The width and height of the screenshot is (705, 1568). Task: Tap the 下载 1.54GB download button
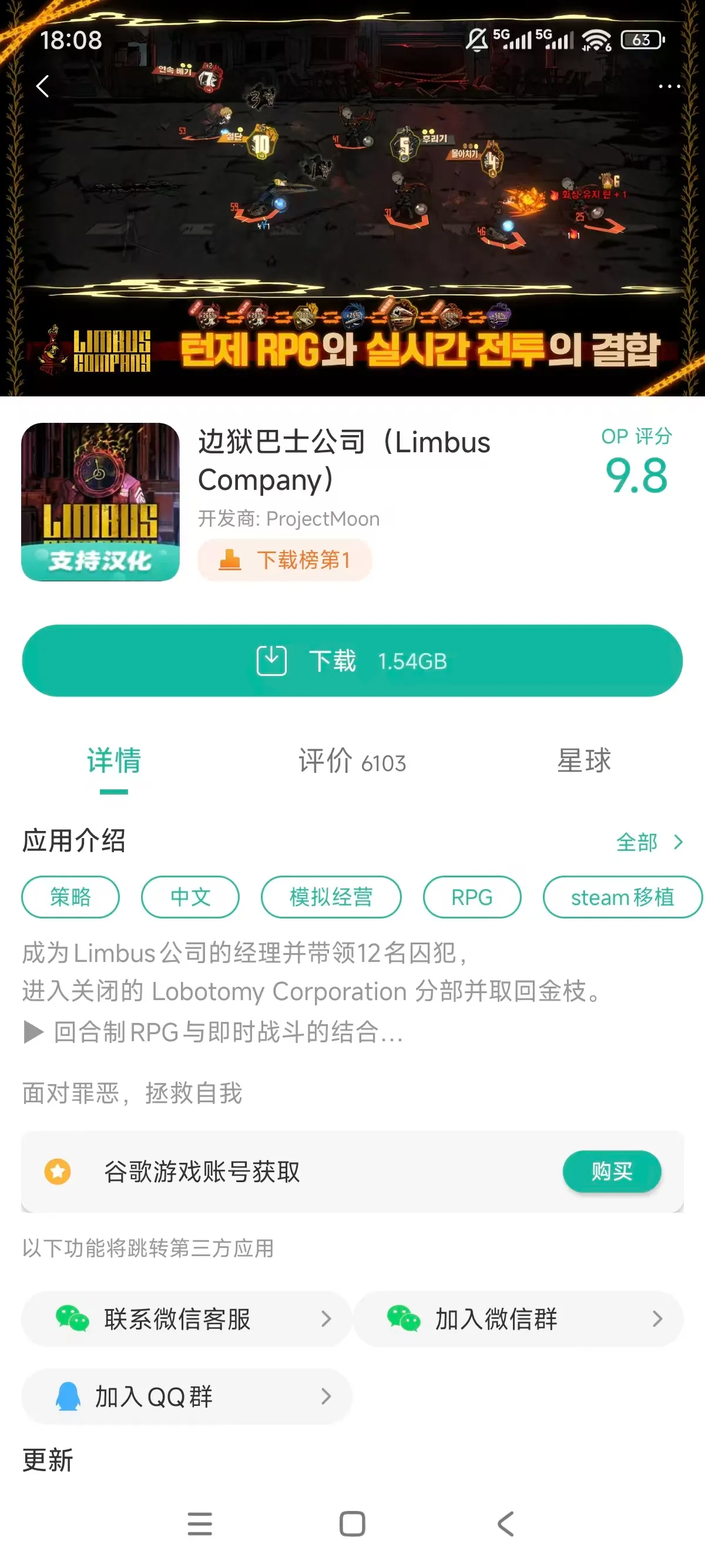click(352, 661)
